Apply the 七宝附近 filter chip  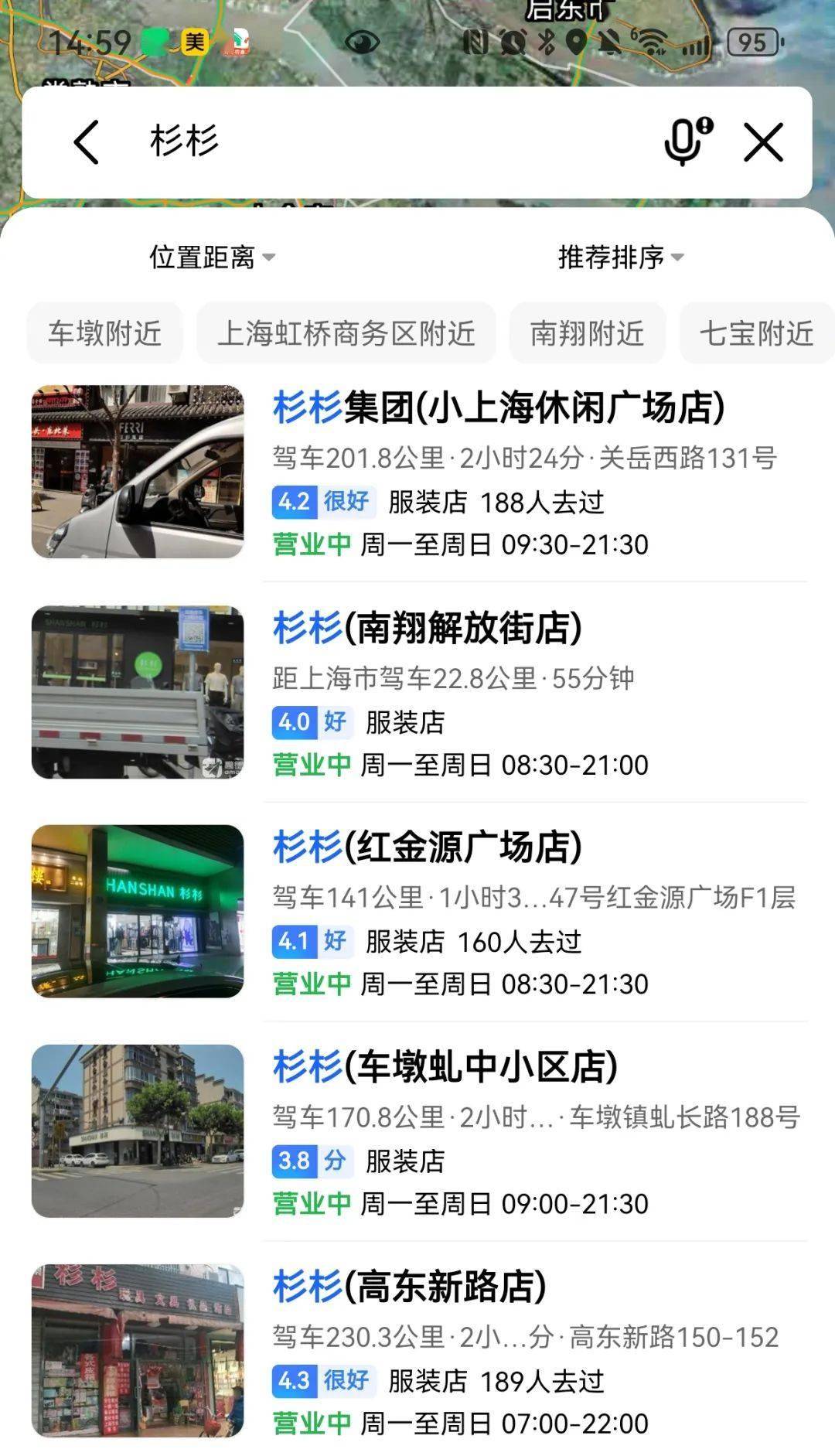755,333
